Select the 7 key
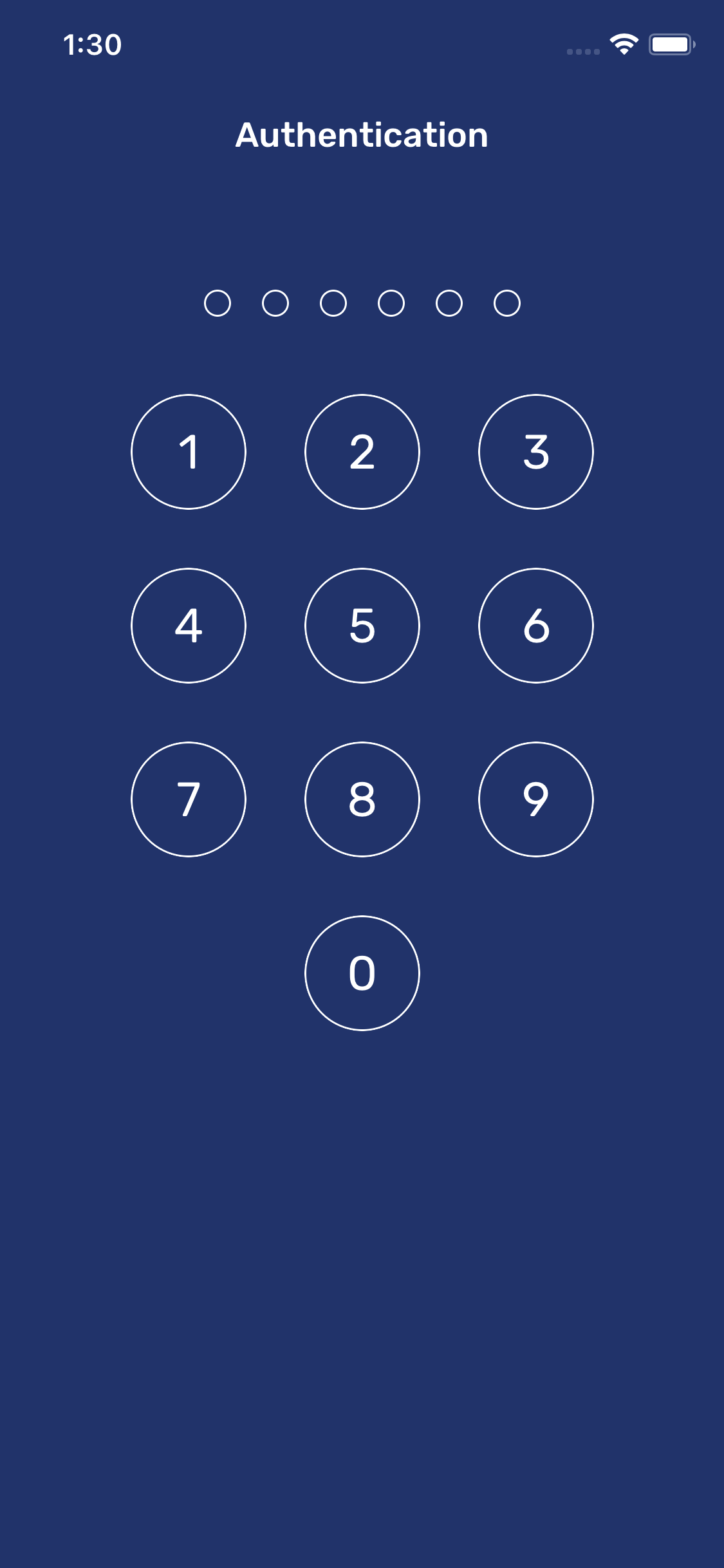The width and height of the screenshot is (724, 1568). pyautogui.click(x=189, y=799)
